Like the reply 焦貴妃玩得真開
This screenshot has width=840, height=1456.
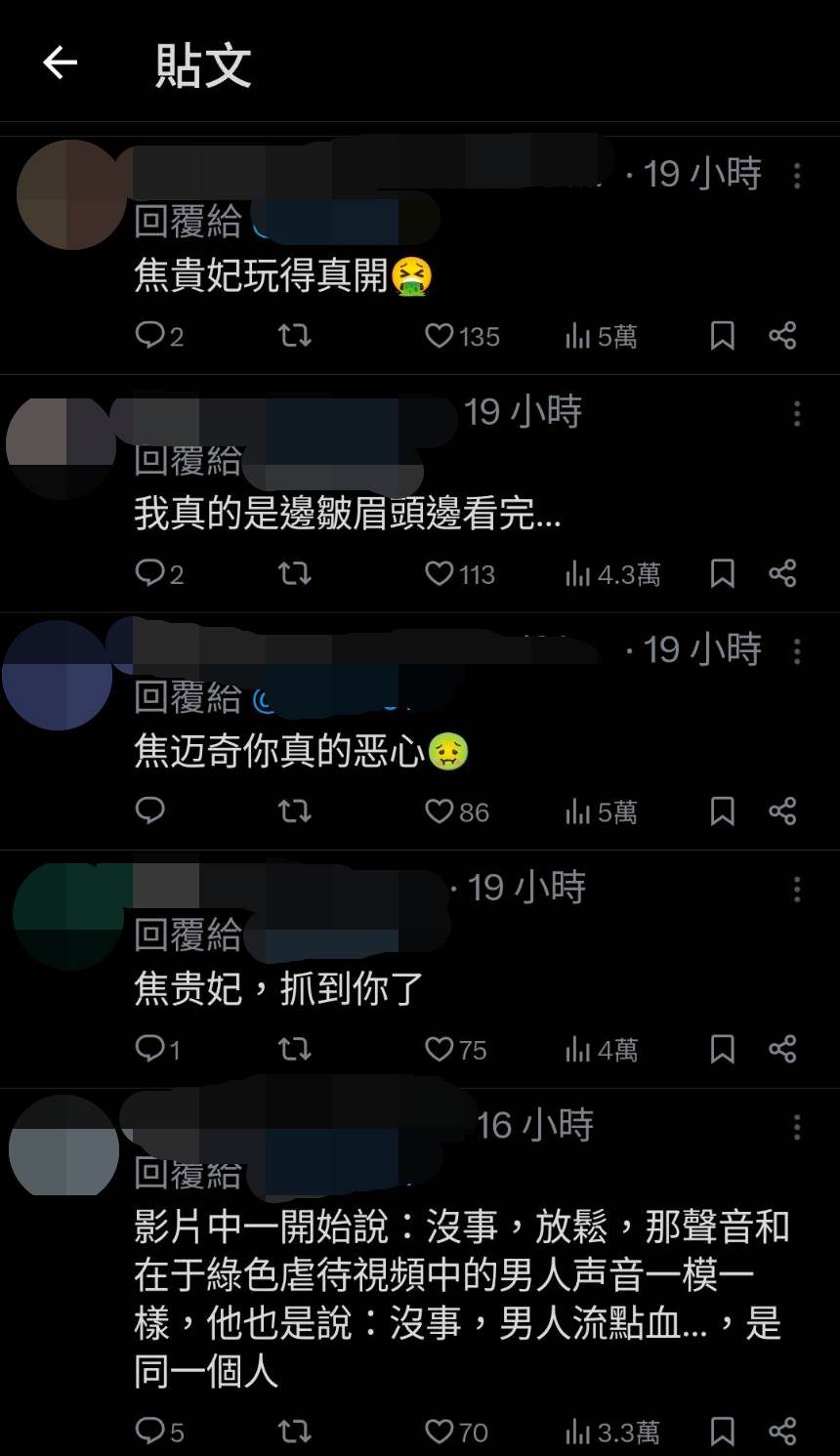point(440,337)
